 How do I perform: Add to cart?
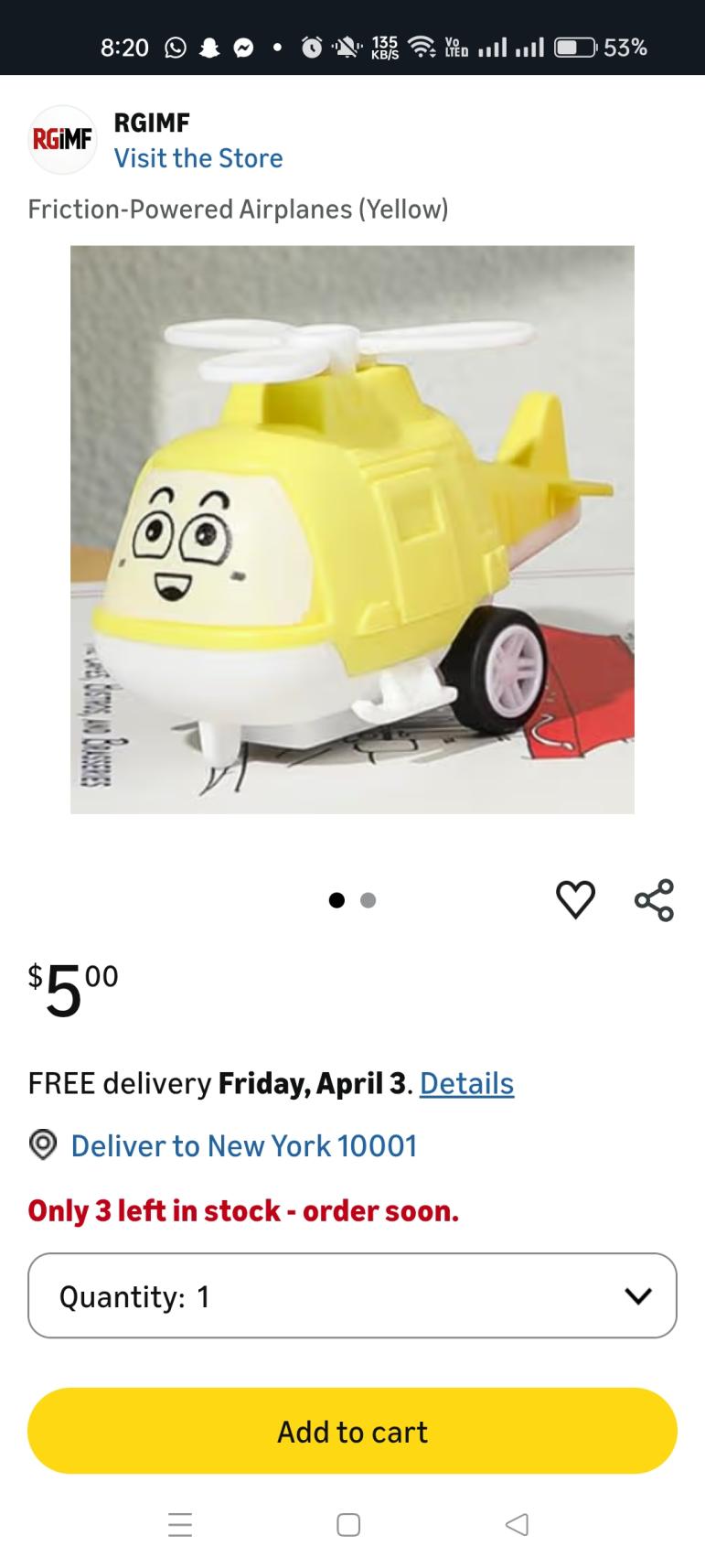(x=352, y=1431)
